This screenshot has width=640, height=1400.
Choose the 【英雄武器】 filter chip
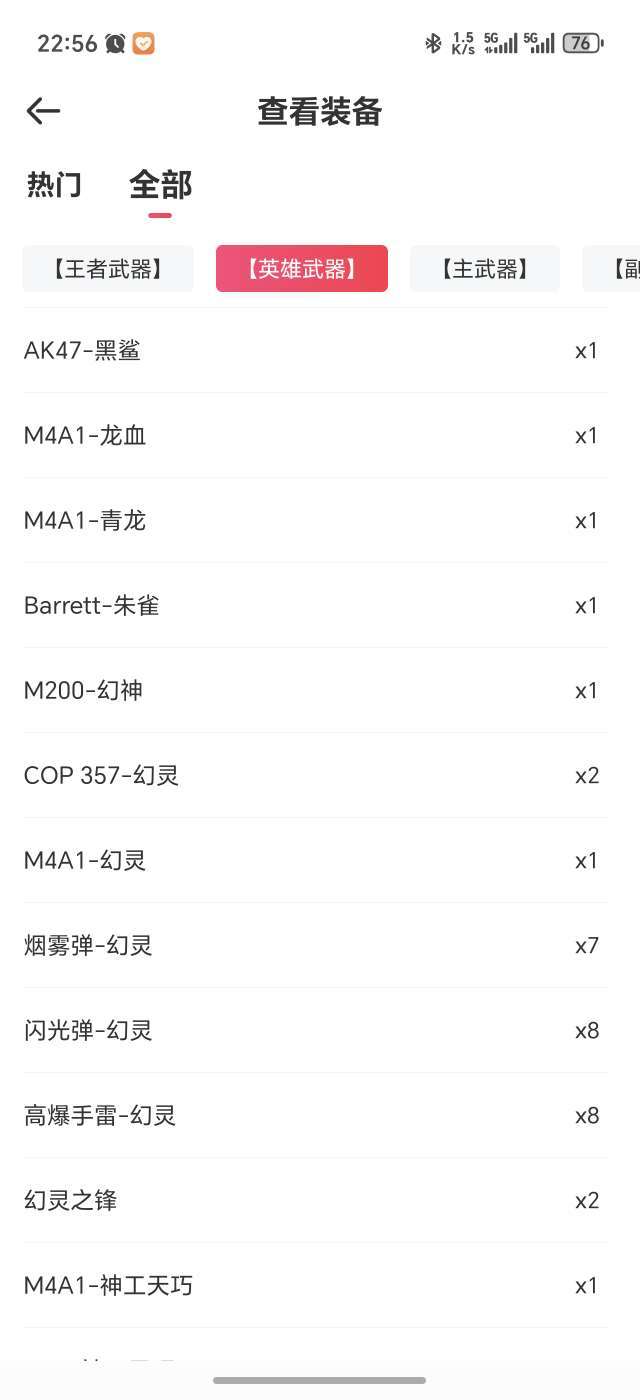[x=302, y=269]
